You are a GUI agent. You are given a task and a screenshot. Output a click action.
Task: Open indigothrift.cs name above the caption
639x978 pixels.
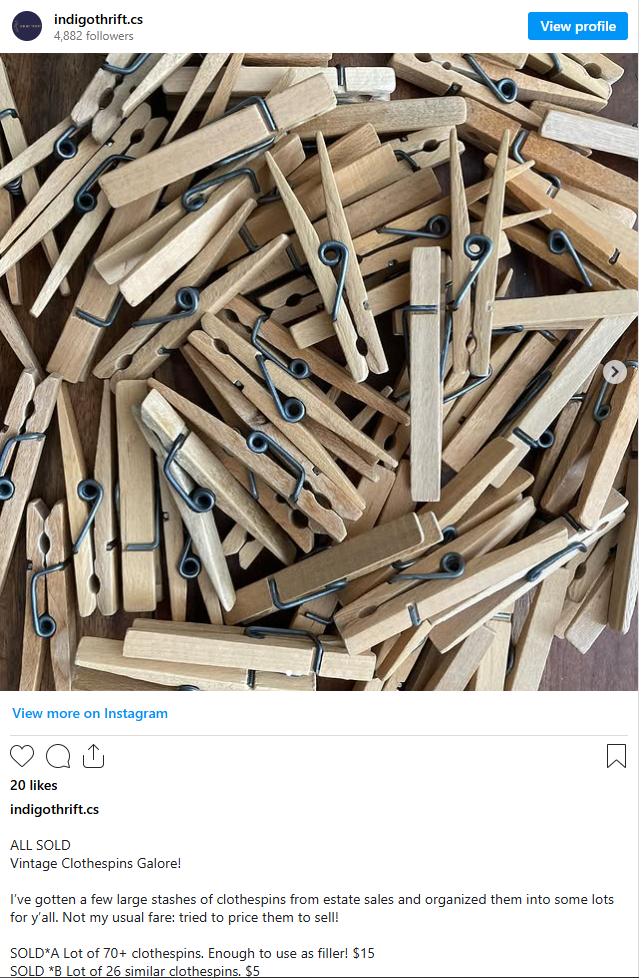pos(54,809)
